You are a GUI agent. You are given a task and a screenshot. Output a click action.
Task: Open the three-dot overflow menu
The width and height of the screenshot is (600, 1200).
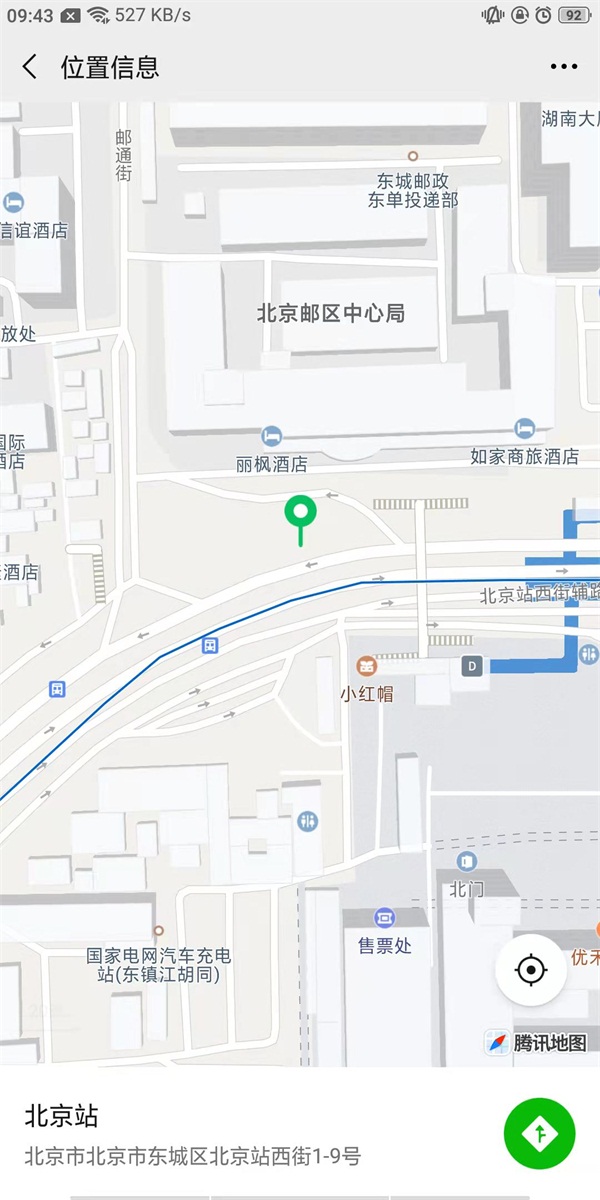(564, 67)
